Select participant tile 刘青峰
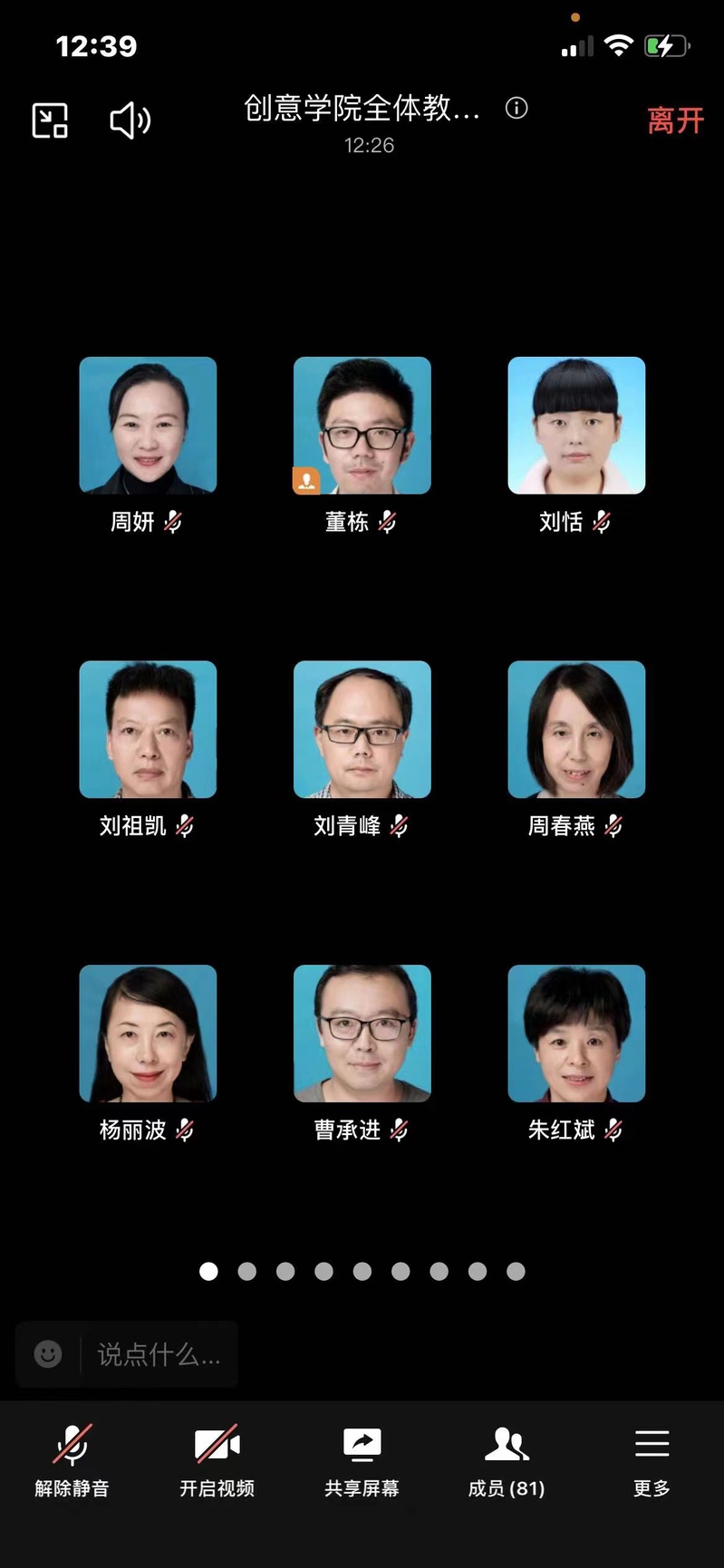 click(x=362, y=729)
